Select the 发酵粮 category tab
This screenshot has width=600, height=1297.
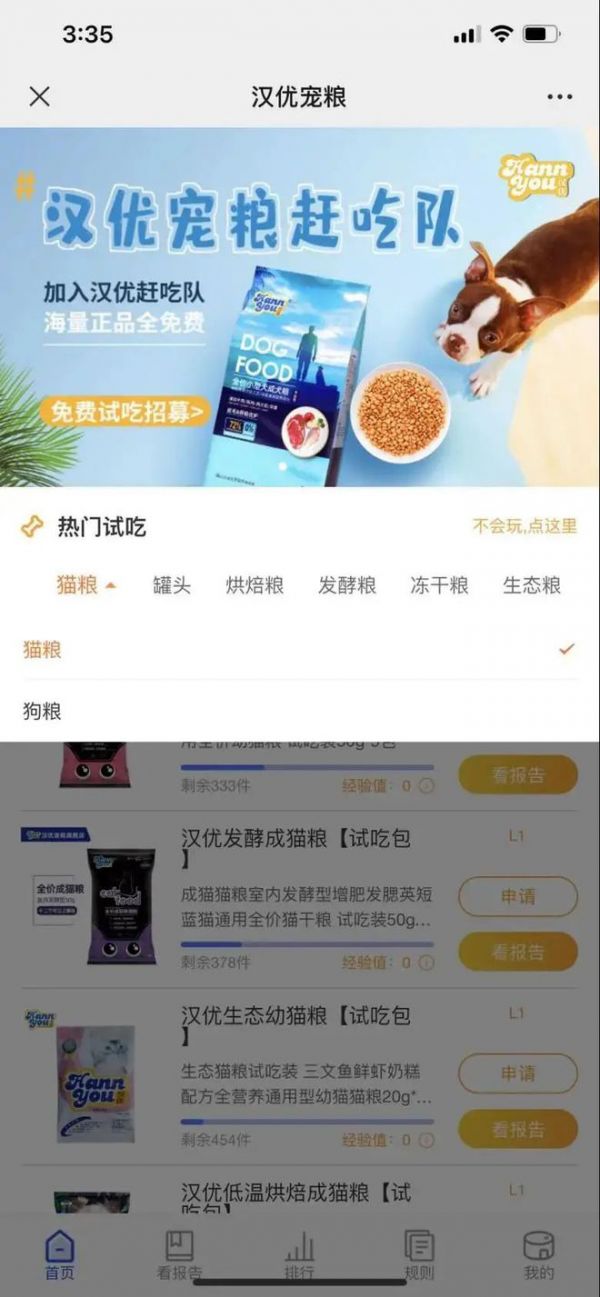click(347, 585)
